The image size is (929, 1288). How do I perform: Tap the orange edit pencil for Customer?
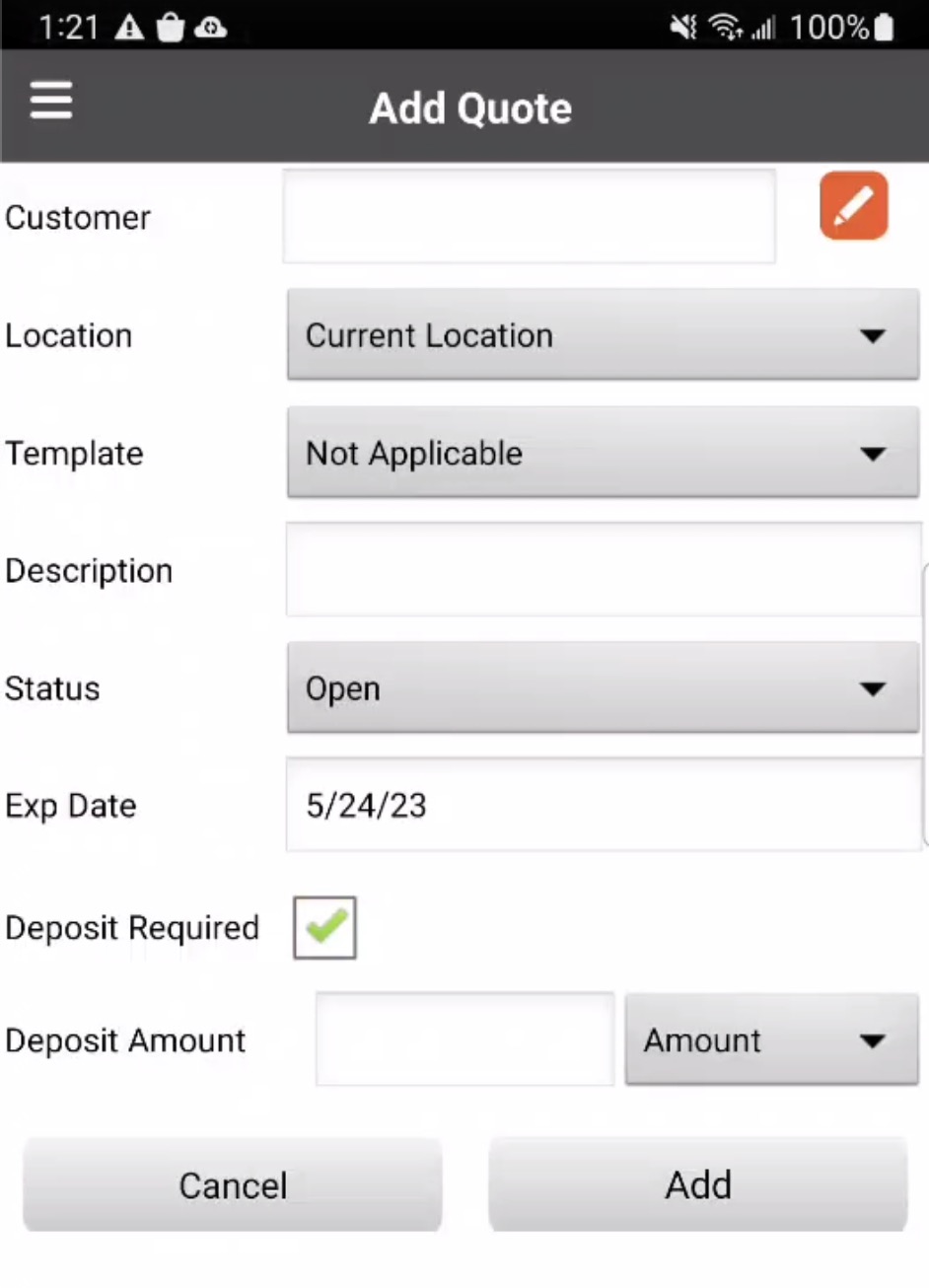[x=853, y=206]
